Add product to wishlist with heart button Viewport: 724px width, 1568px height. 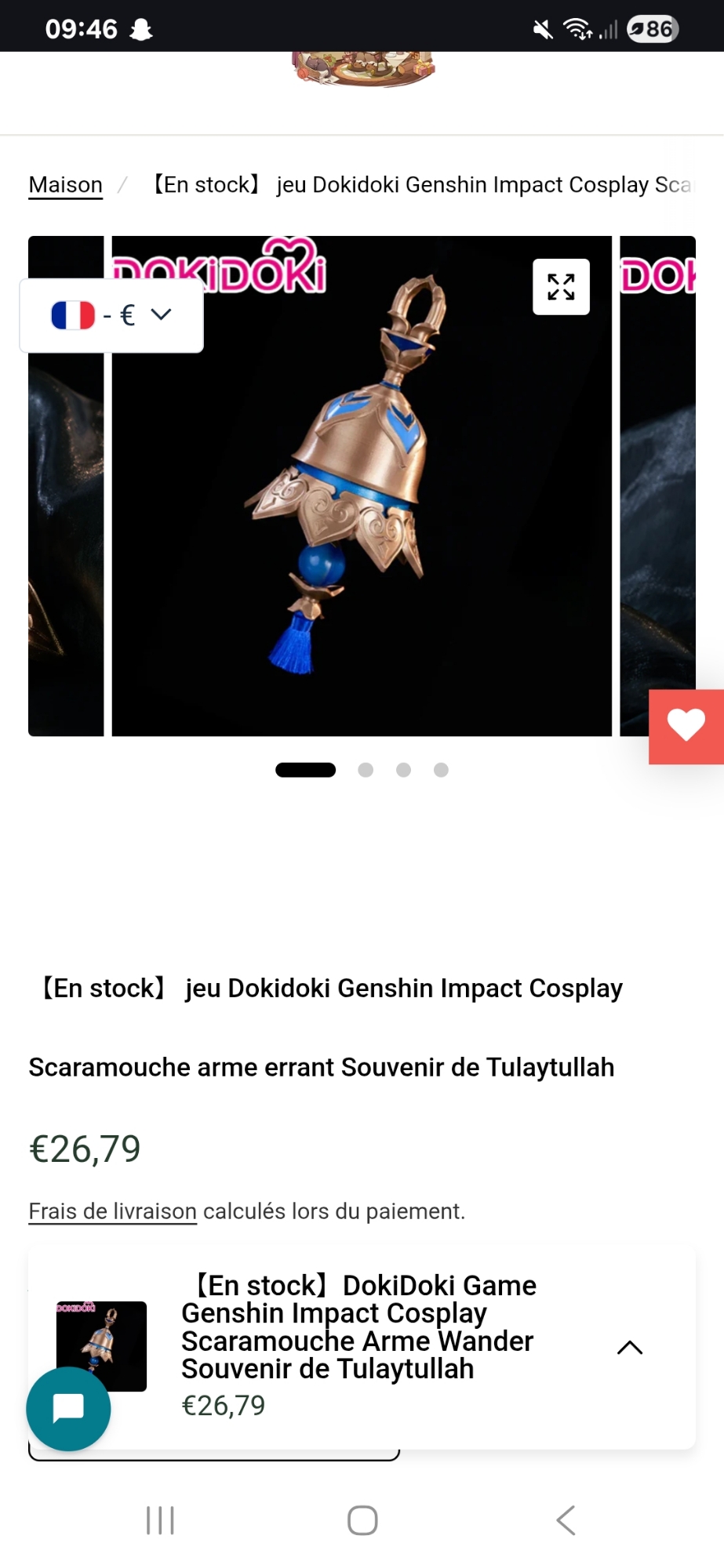coord(686,726)
